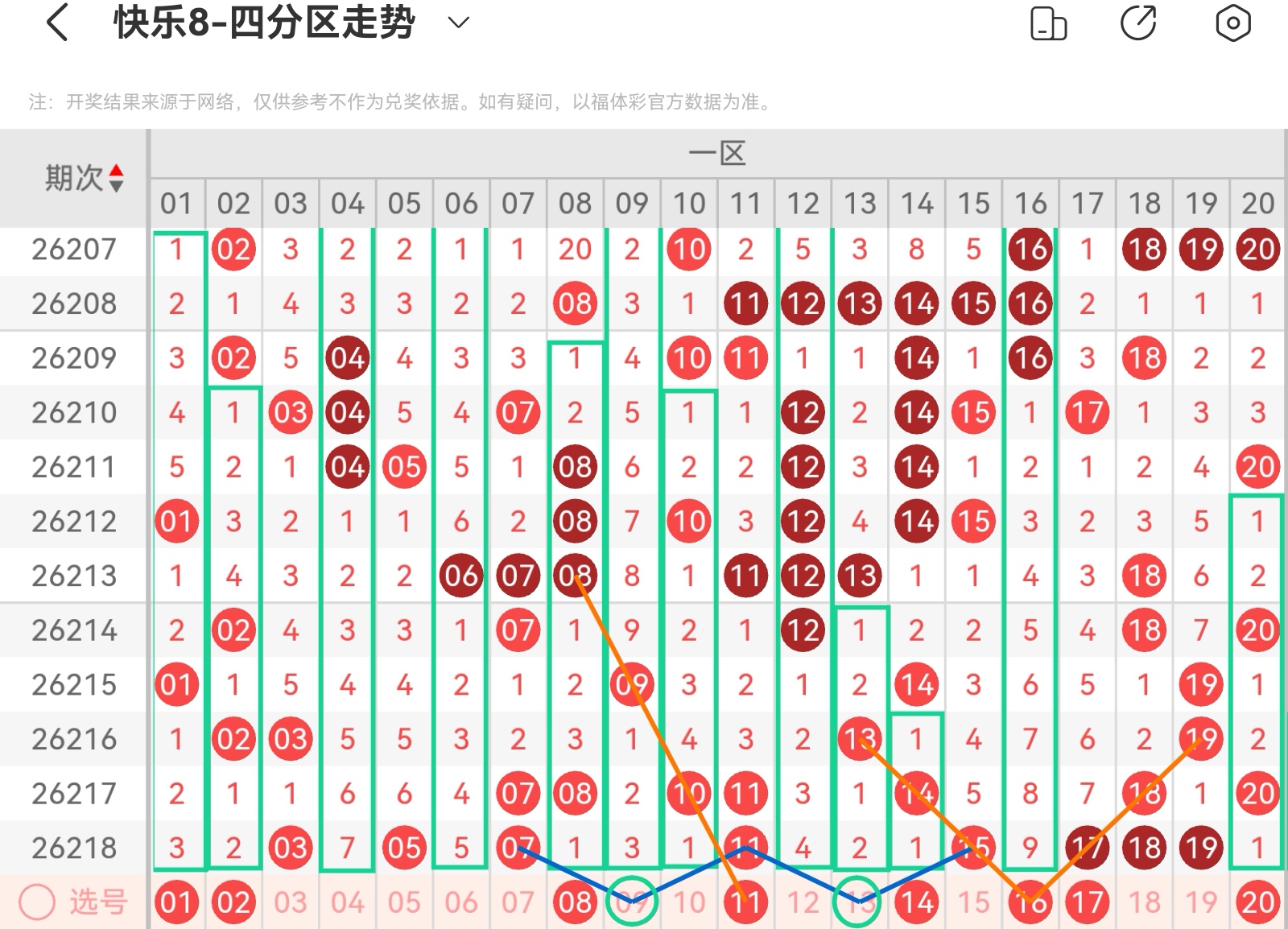
Task: Share this trend chart
Action: (x=1138, y=23)
